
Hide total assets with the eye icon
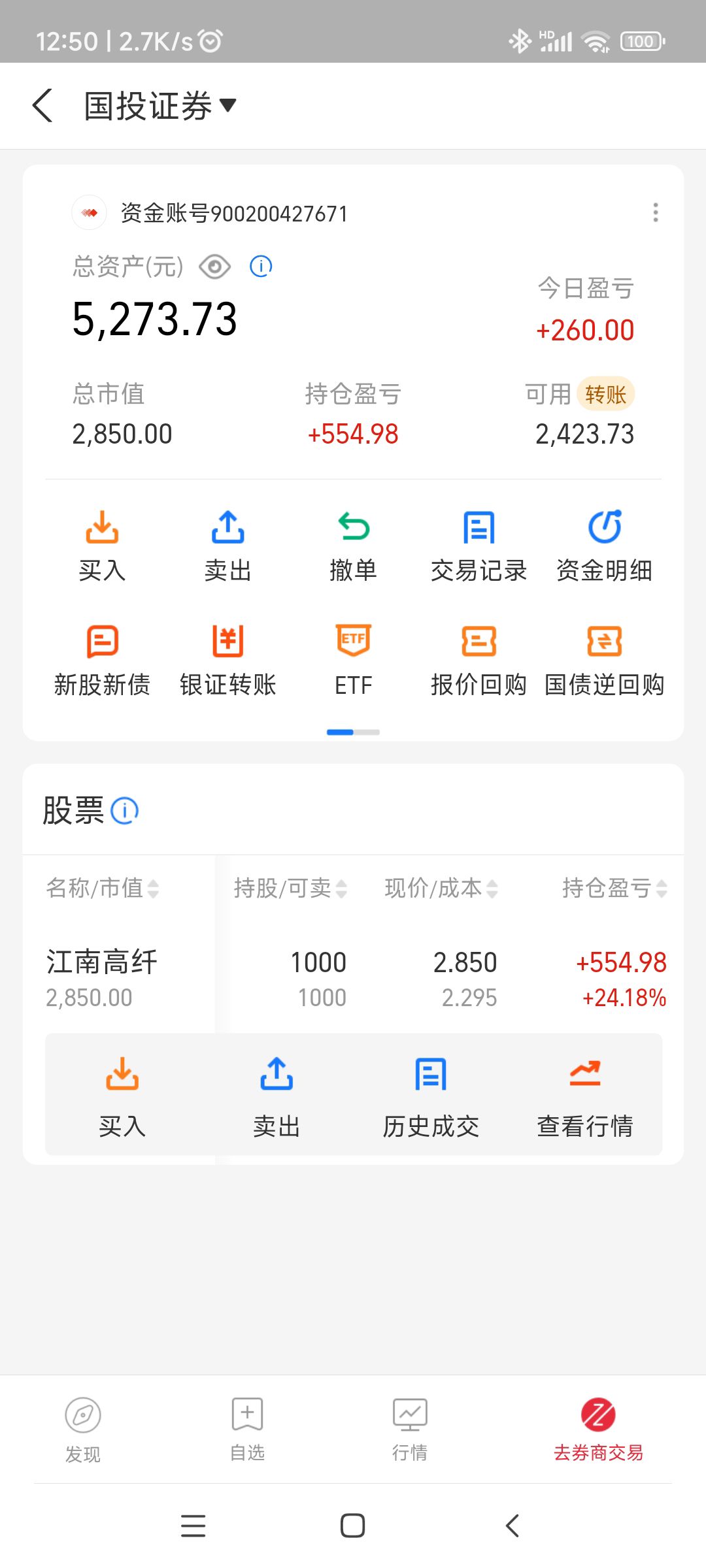[x=215, y=267]
